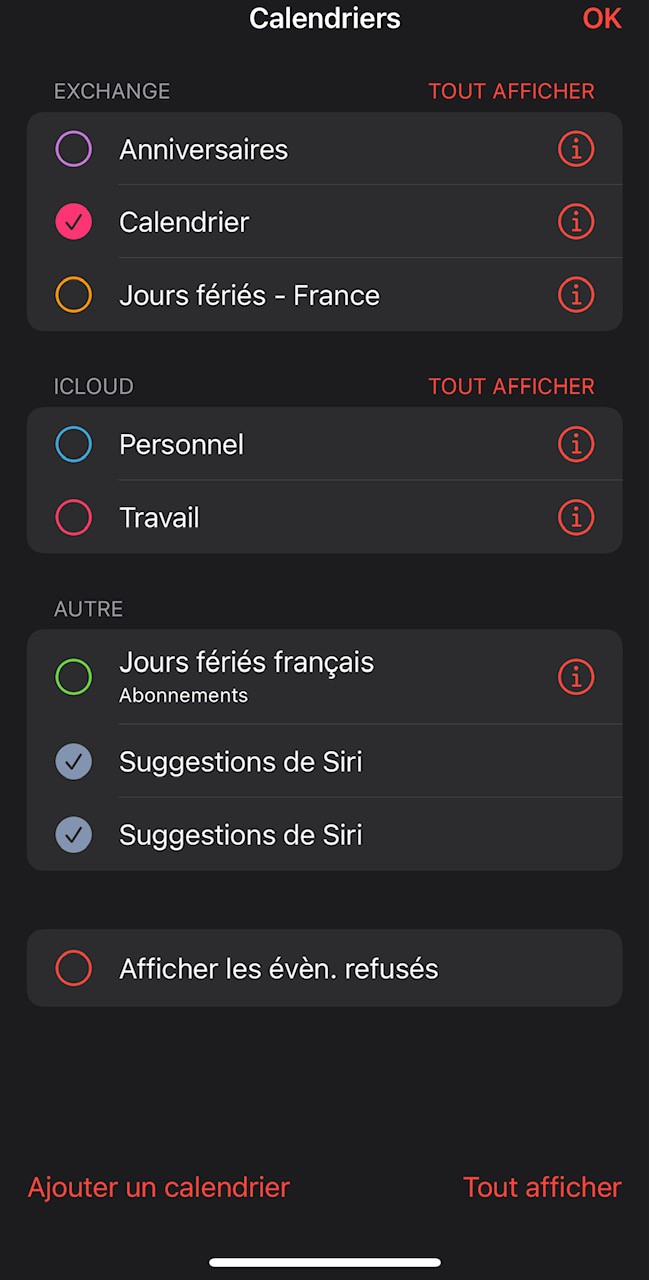Image resolution: width=649 pixels, height=1280 pixels.
Task: Show all iCloud calendars with Tout afficher
Action: 511,386
